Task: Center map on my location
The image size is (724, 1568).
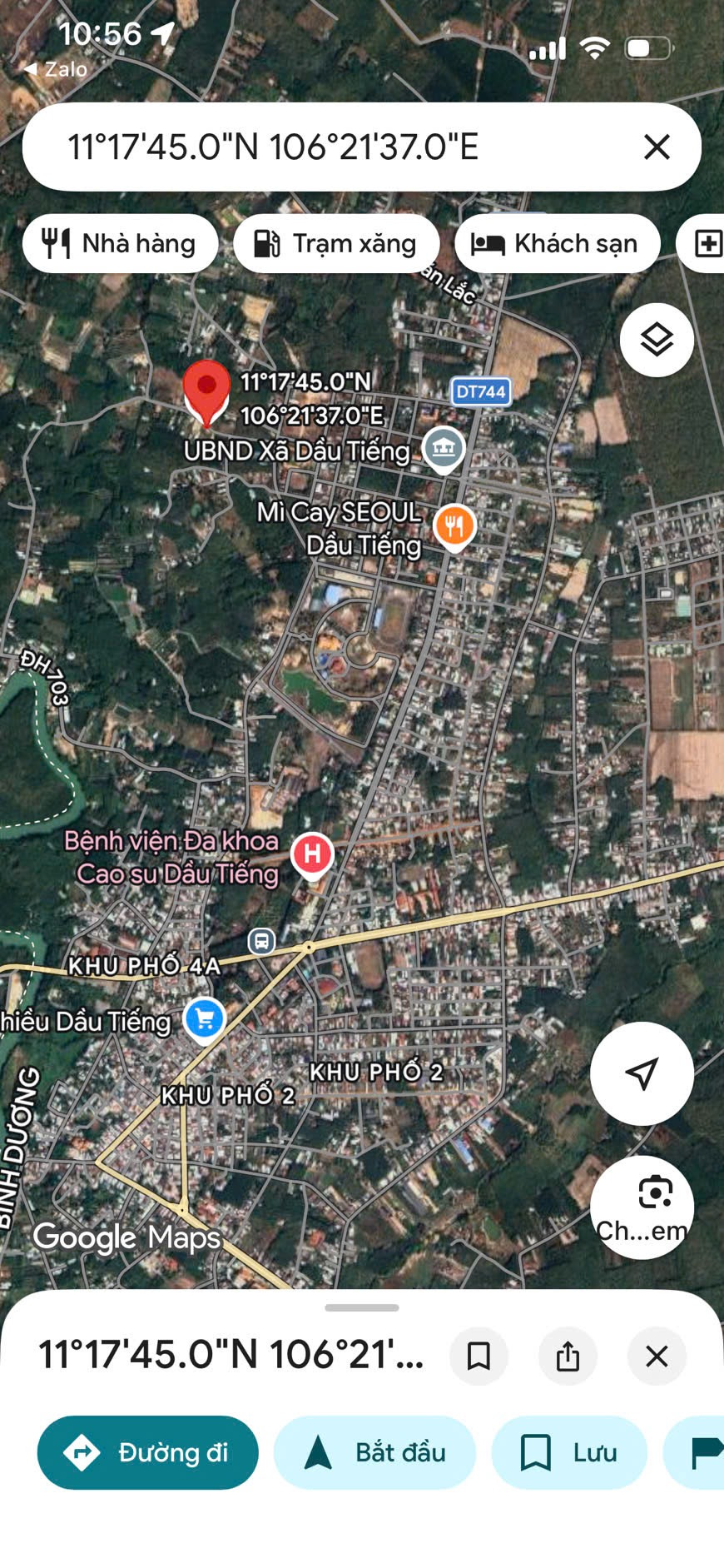Action: point(642,1073)
